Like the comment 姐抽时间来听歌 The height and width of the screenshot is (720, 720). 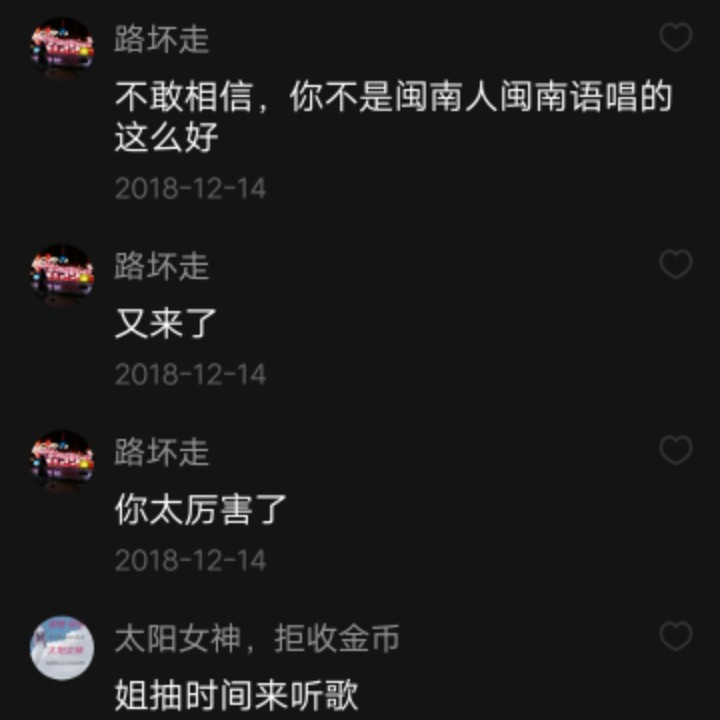(676, 636)
